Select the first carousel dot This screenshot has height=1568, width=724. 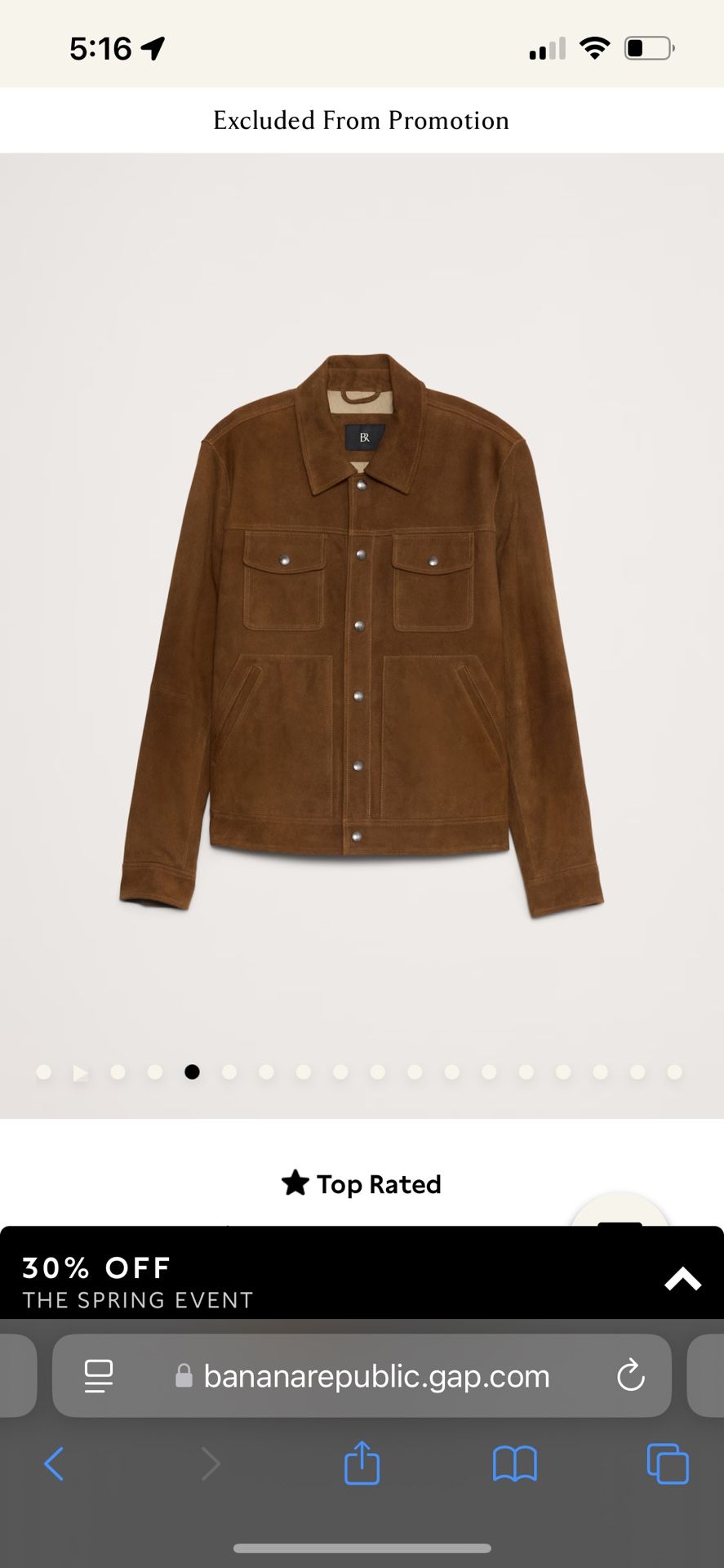click(x=44, y=1072)
